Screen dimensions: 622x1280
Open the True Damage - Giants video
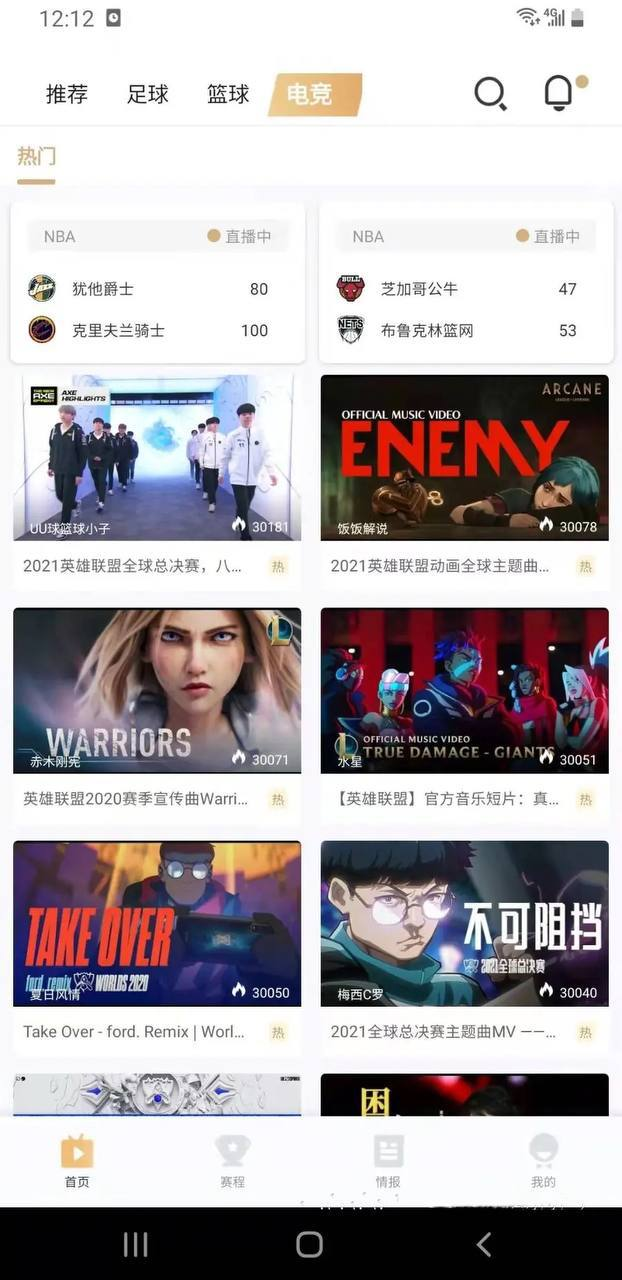pos(464,690)
